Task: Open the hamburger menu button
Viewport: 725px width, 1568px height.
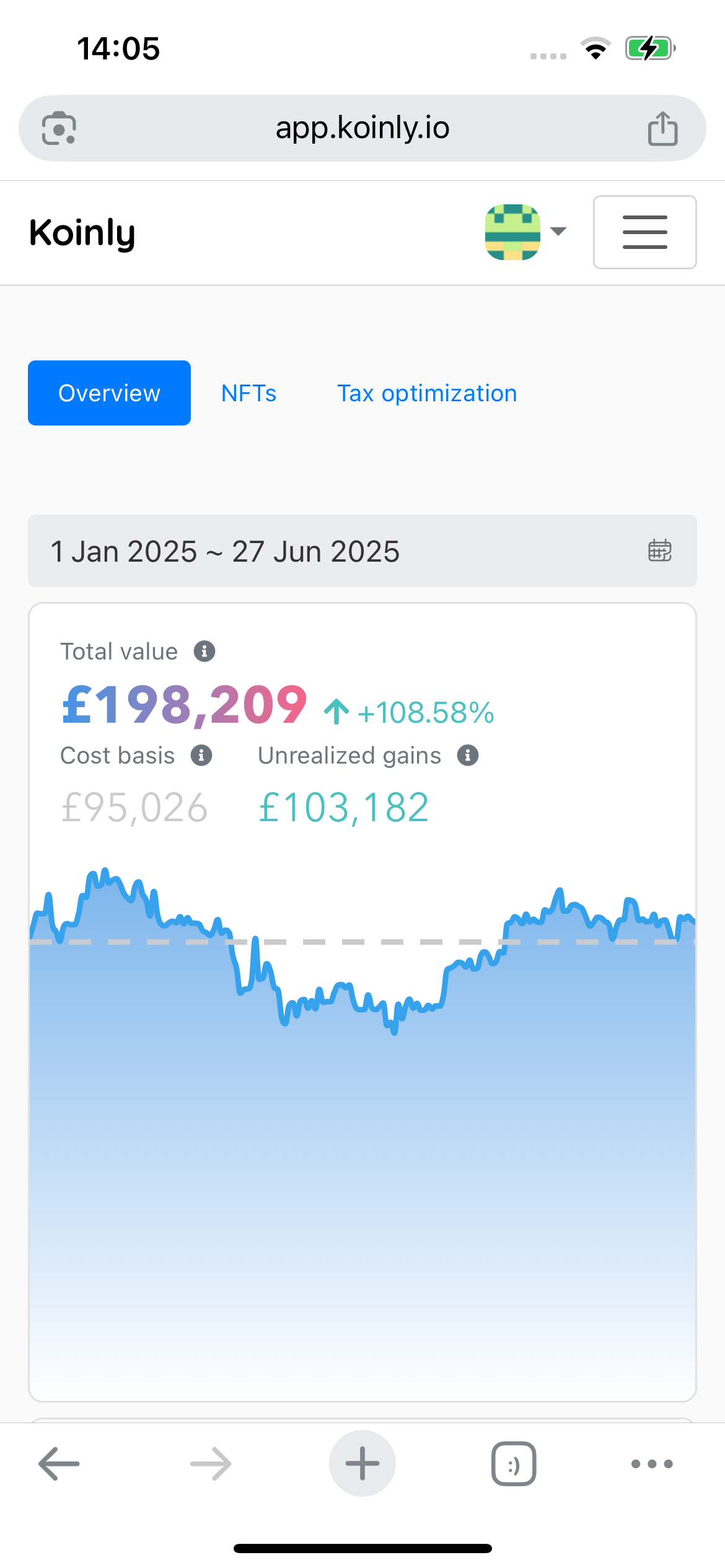Action: 644,232
